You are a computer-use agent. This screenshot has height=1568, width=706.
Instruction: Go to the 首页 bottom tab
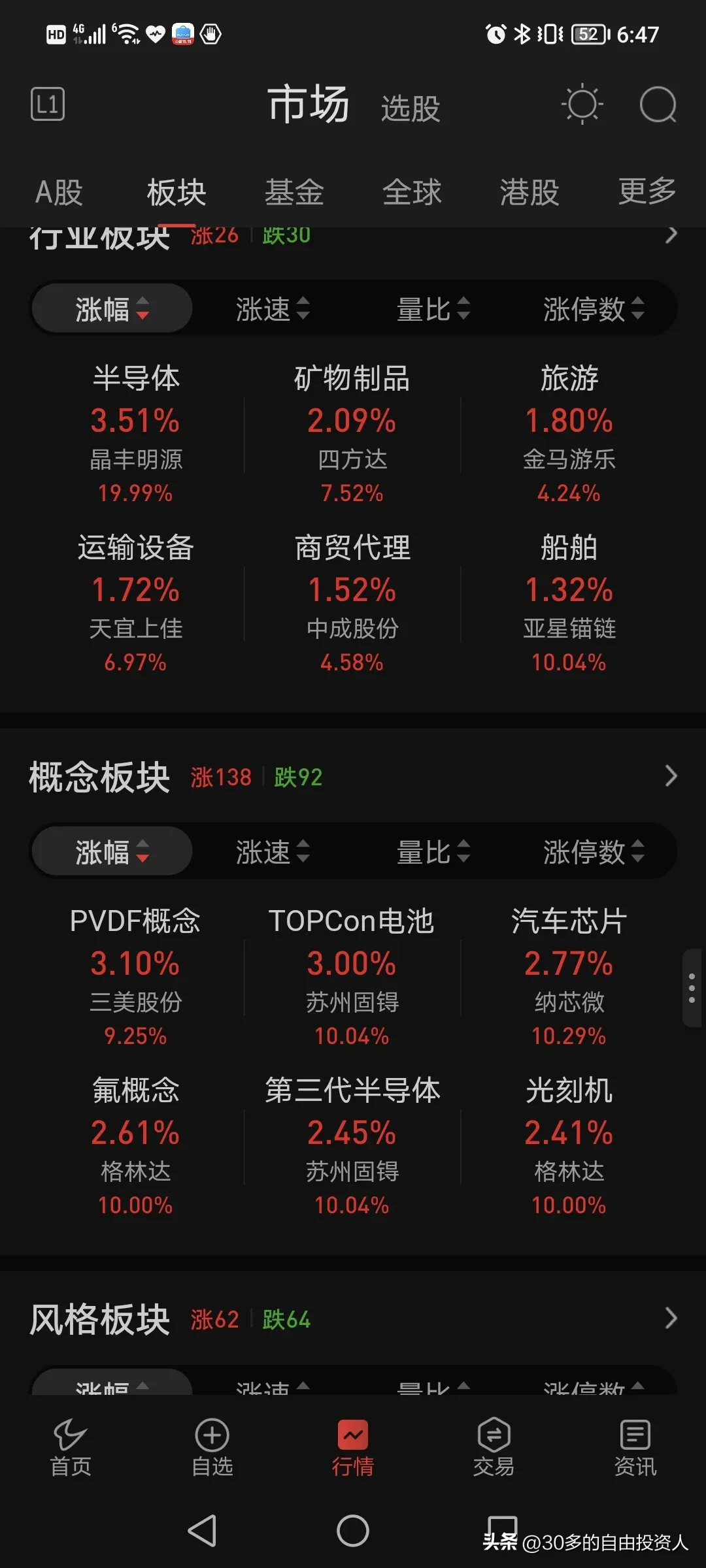[x=71, y=1448]
